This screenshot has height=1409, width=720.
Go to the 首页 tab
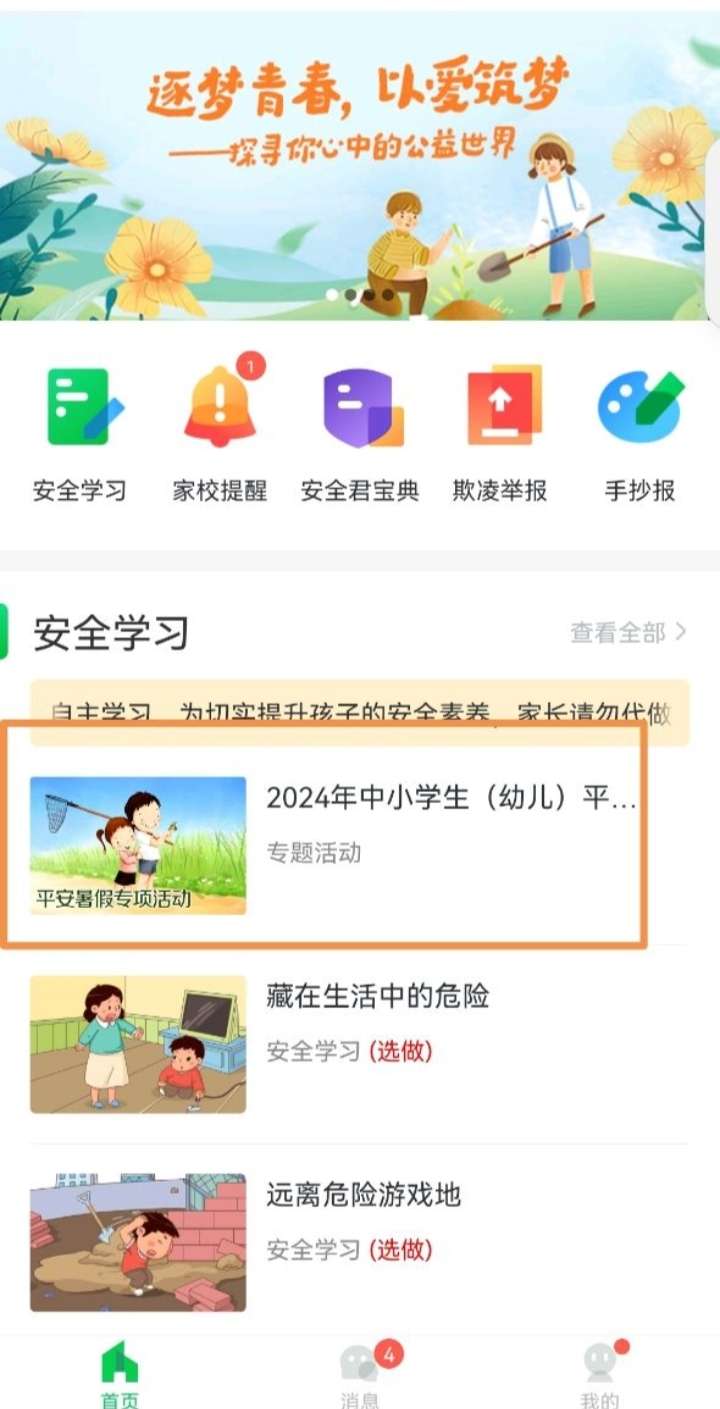pos(120,1375)
